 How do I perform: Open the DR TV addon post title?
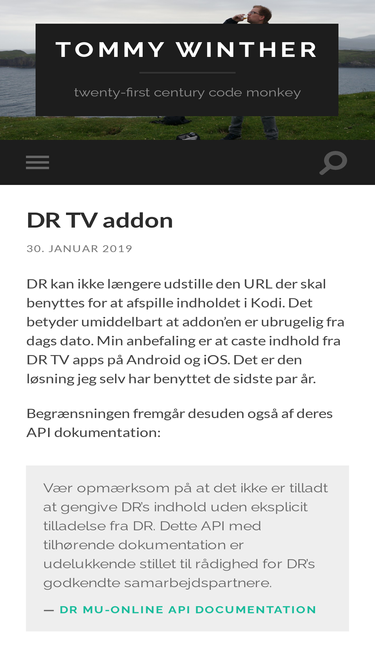pyautogui.click(x=100, y=220)
